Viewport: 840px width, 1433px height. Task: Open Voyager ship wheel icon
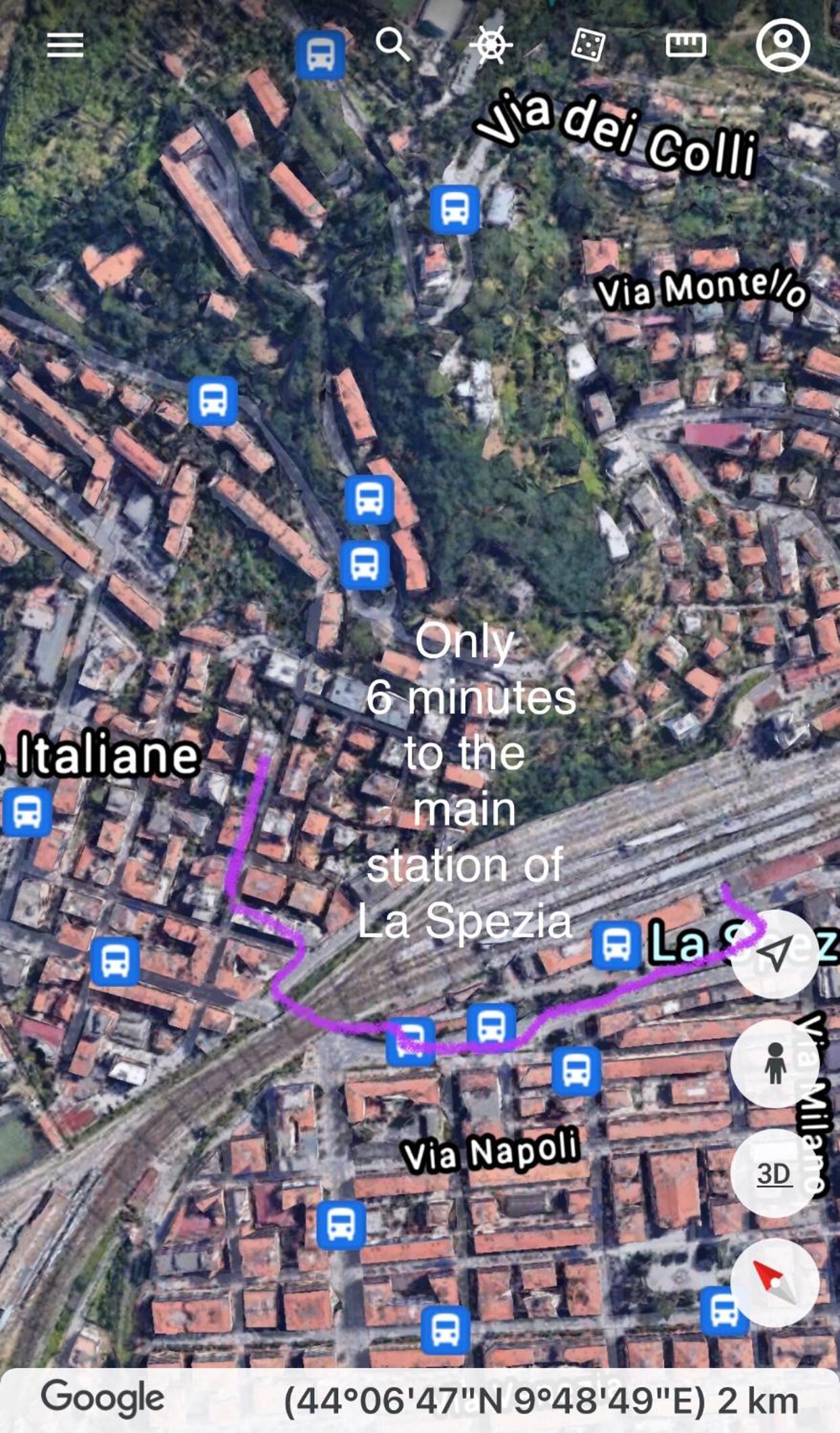491,45
